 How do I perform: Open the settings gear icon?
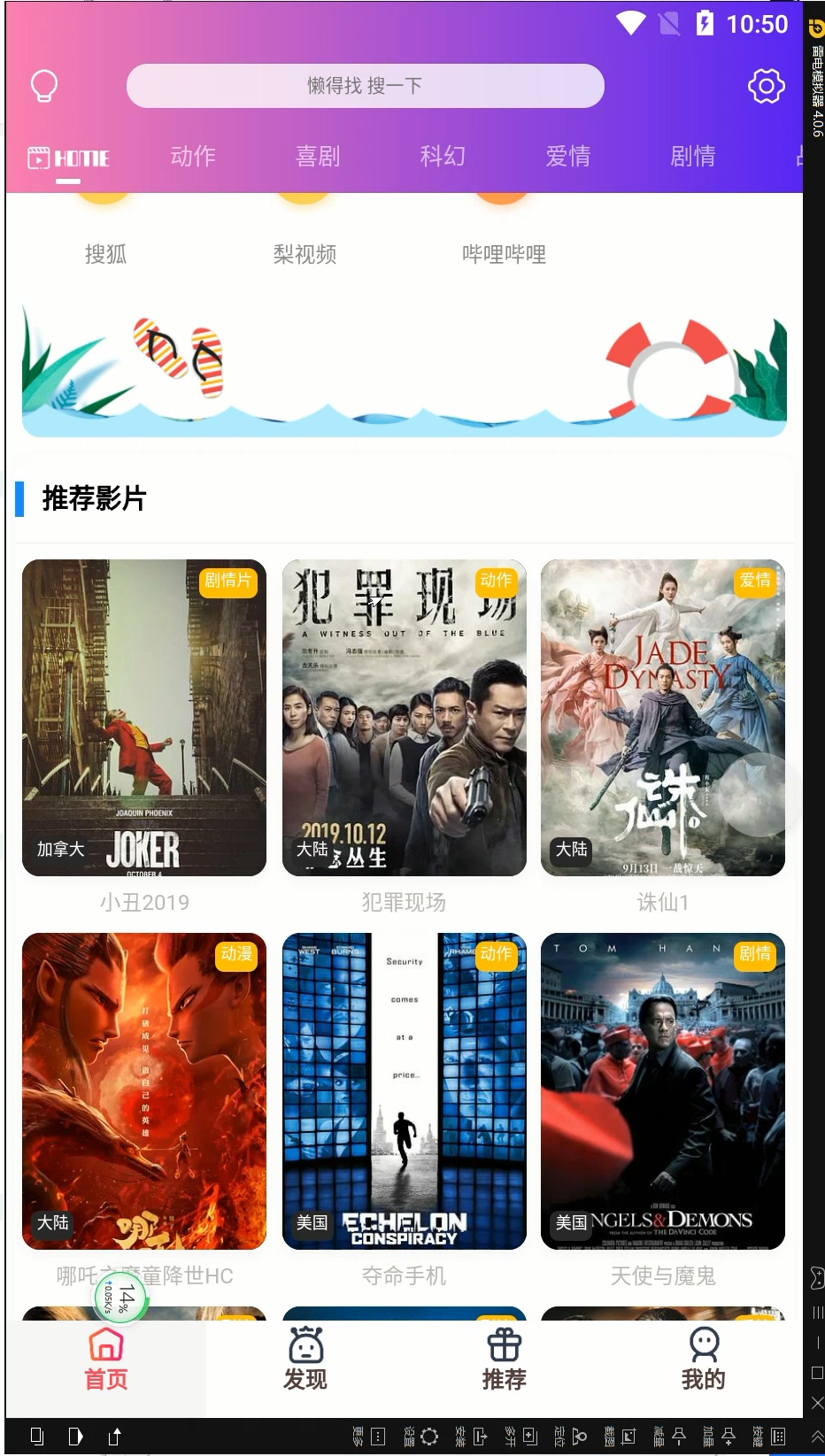tap(766, 86)
